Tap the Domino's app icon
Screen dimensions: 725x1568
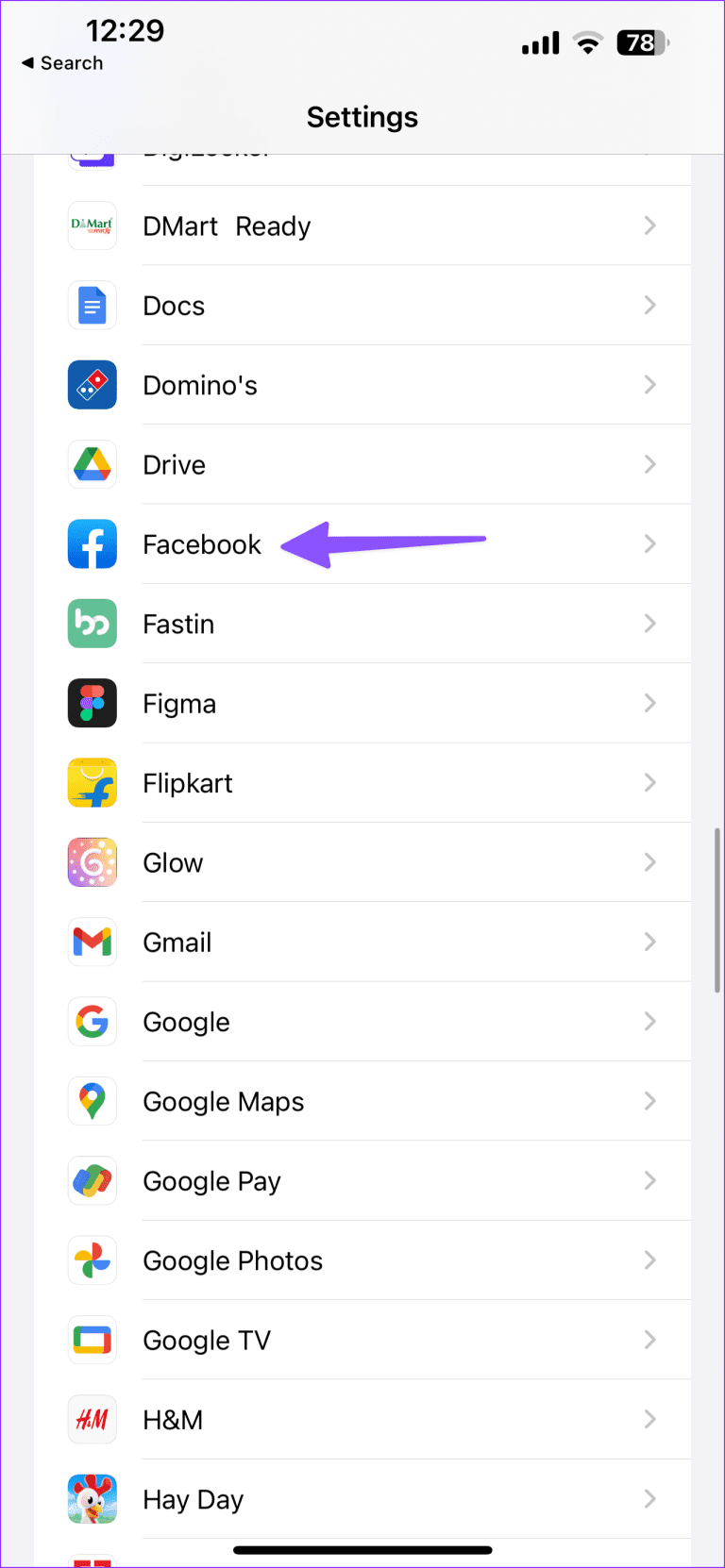coord(92,385)
